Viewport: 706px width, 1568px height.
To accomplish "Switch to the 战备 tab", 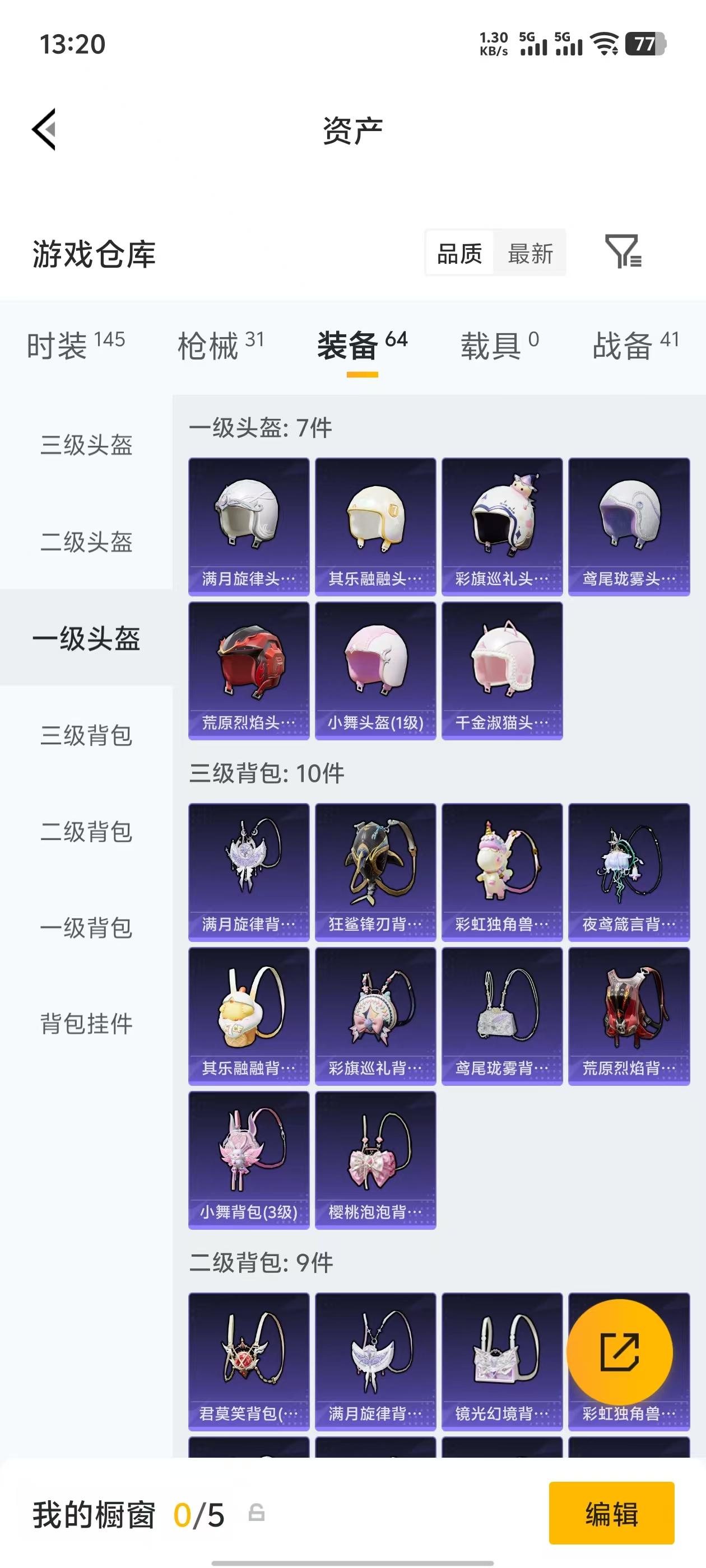I will (x=635, y=345).
